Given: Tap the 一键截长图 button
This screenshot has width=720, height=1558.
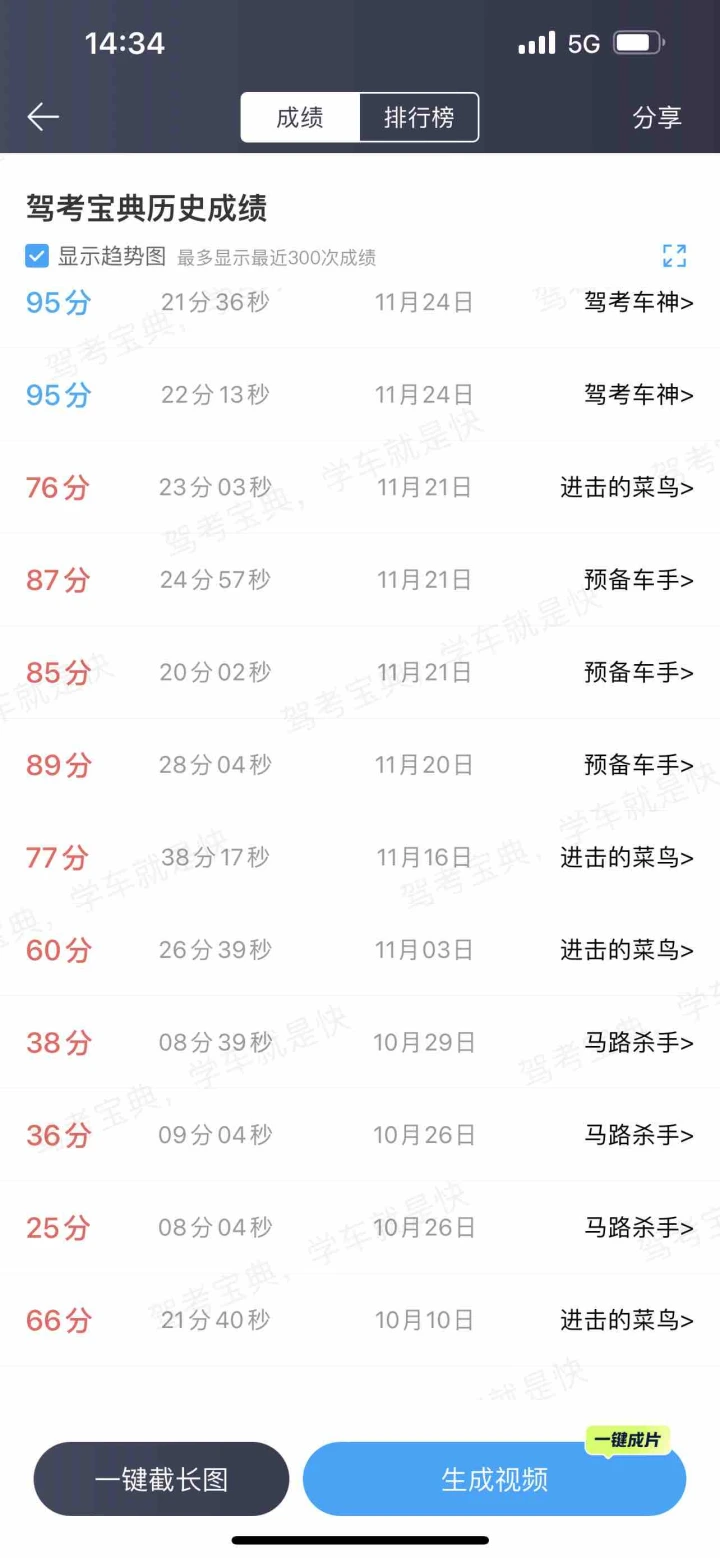Looking at the screenshot, I should click(162, 1479).
